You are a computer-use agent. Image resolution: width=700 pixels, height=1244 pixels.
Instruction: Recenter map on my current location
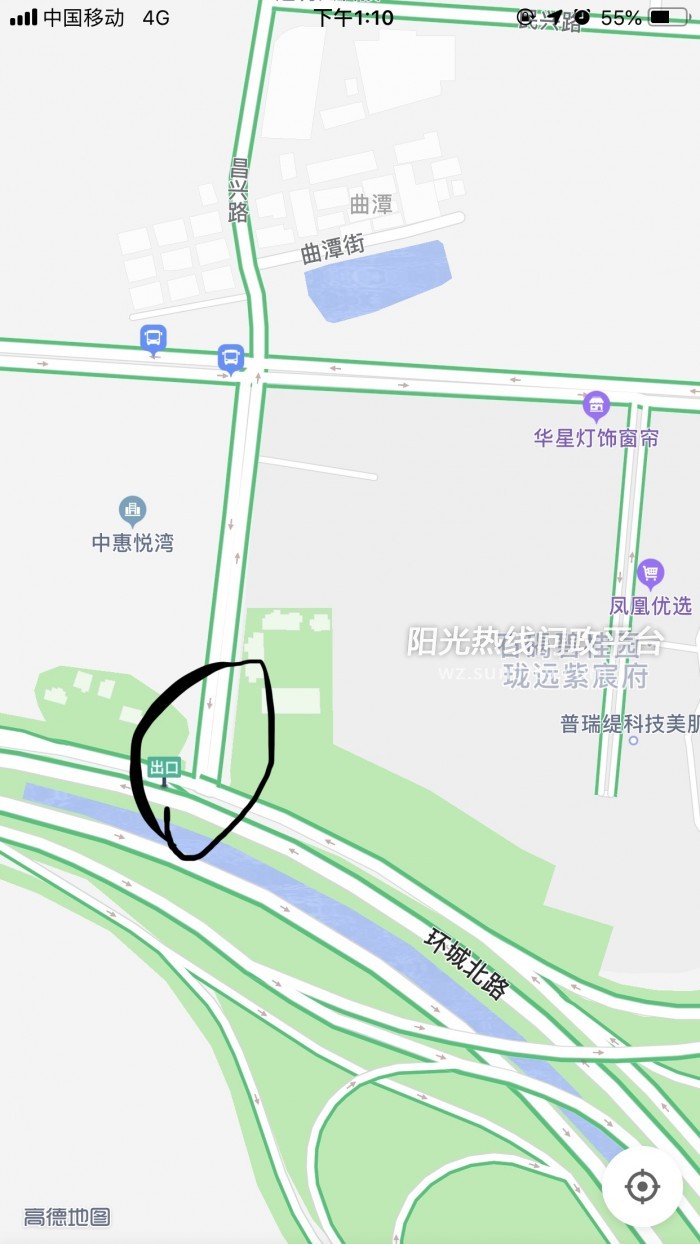[642, 1187]
